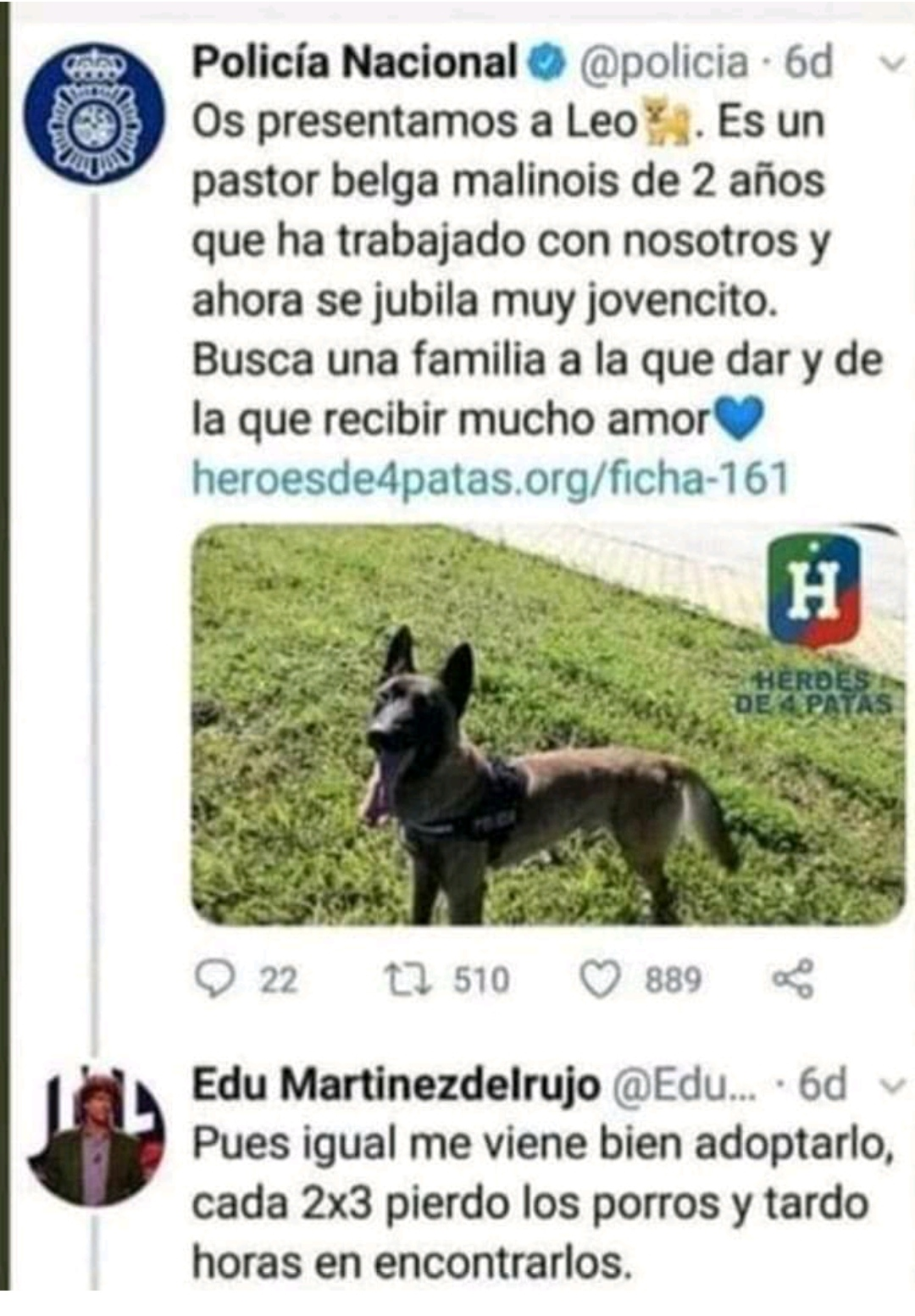
Task: Like the Policía Nacional tweet
Action: tap(600, 980)
